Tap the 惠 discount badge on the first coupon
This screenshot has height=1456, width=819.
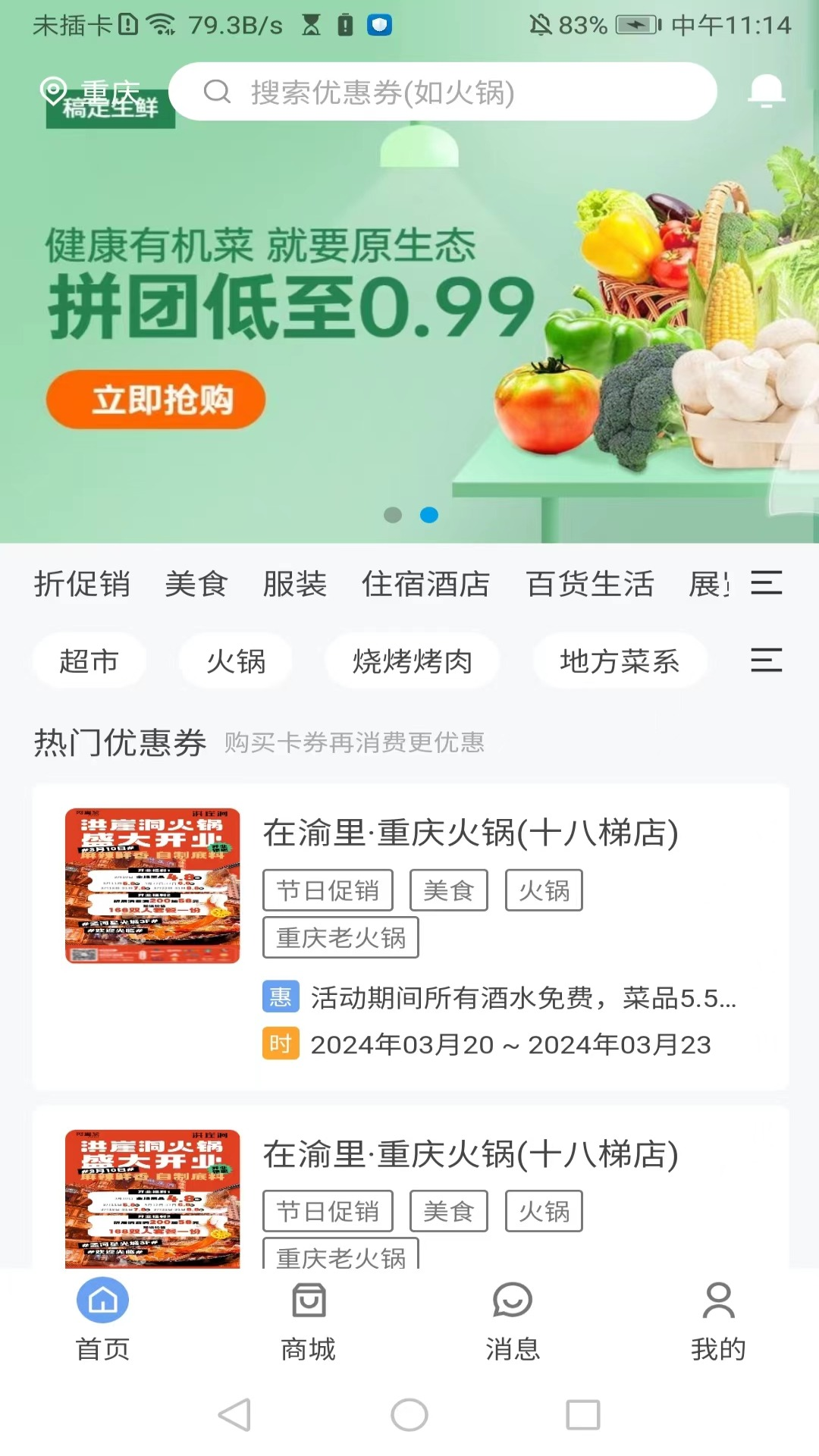281,999
